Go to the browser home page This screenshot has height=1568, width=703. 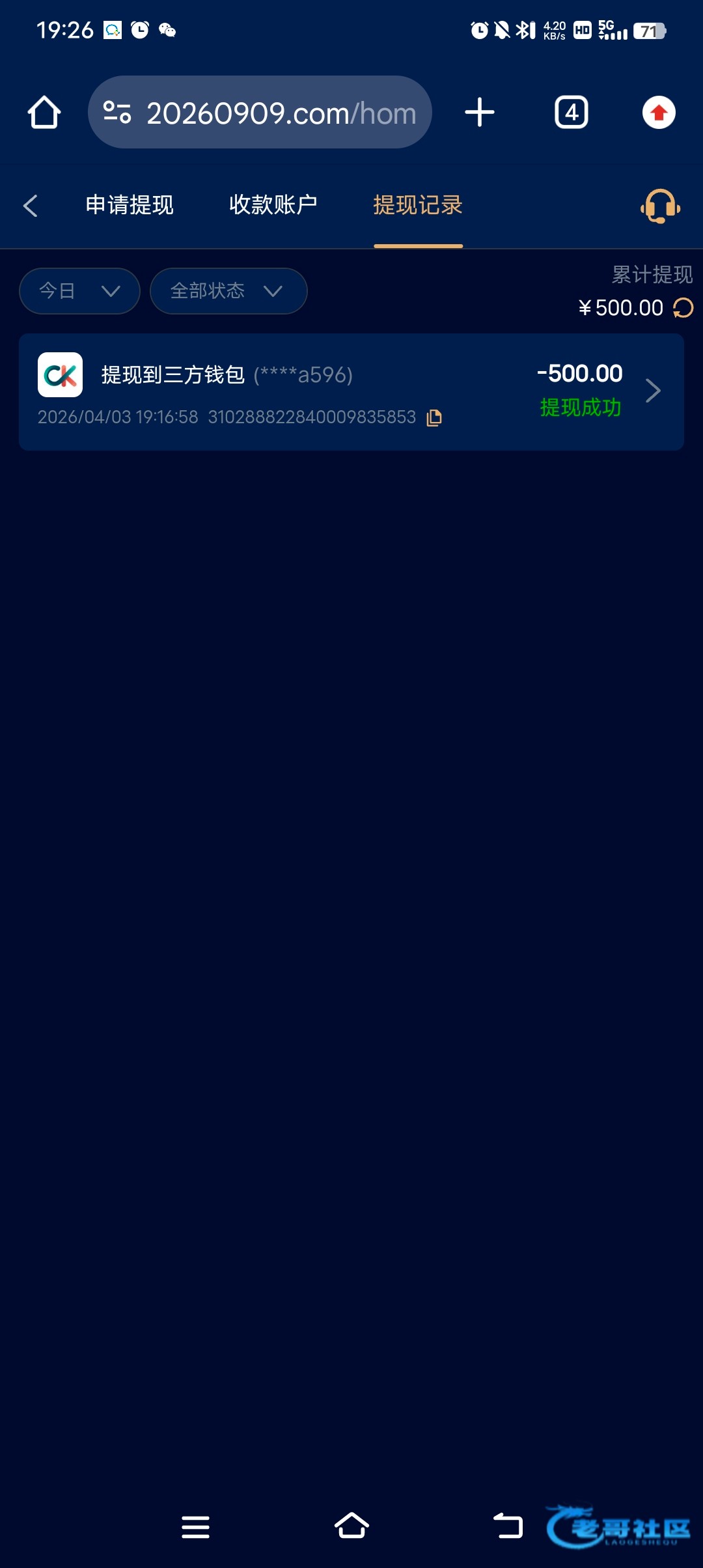tap(44, 113)
